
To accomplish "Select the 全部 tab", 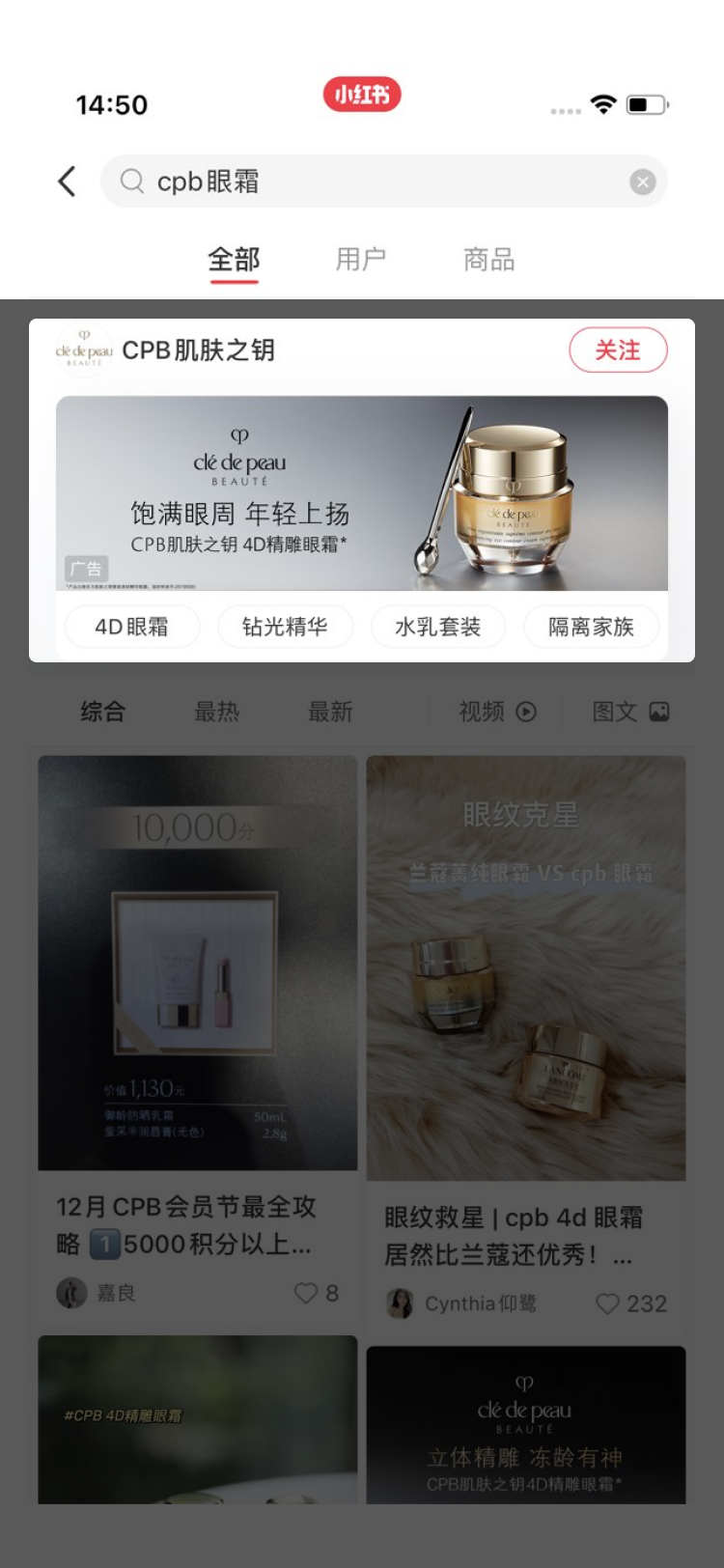I will [x=234, y=260].
